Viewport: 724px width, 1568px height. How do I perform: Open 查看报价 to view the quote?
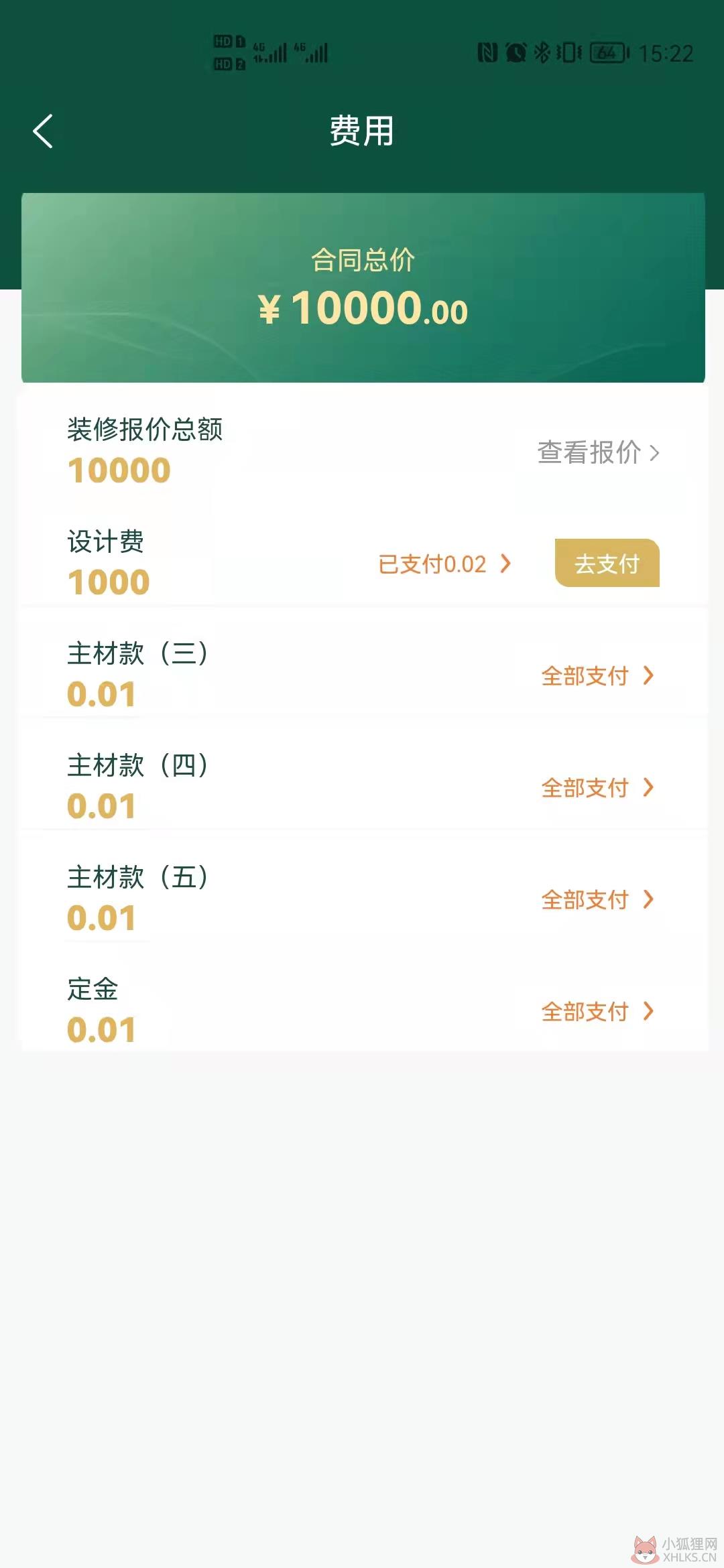pyautogui.click(x=598, y=452)
